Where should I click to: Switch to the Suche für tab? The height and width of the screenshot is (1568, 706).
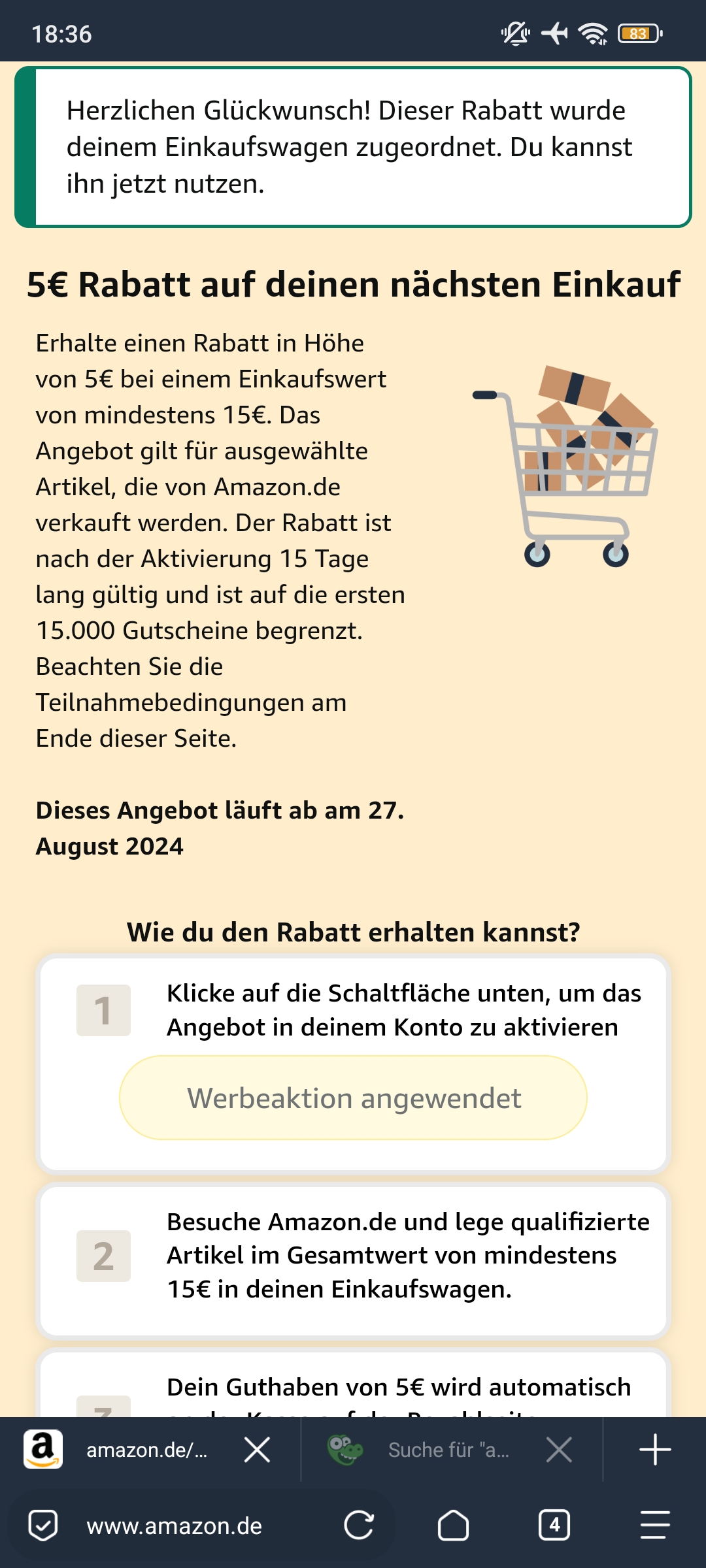click(x=448, y=1450)
